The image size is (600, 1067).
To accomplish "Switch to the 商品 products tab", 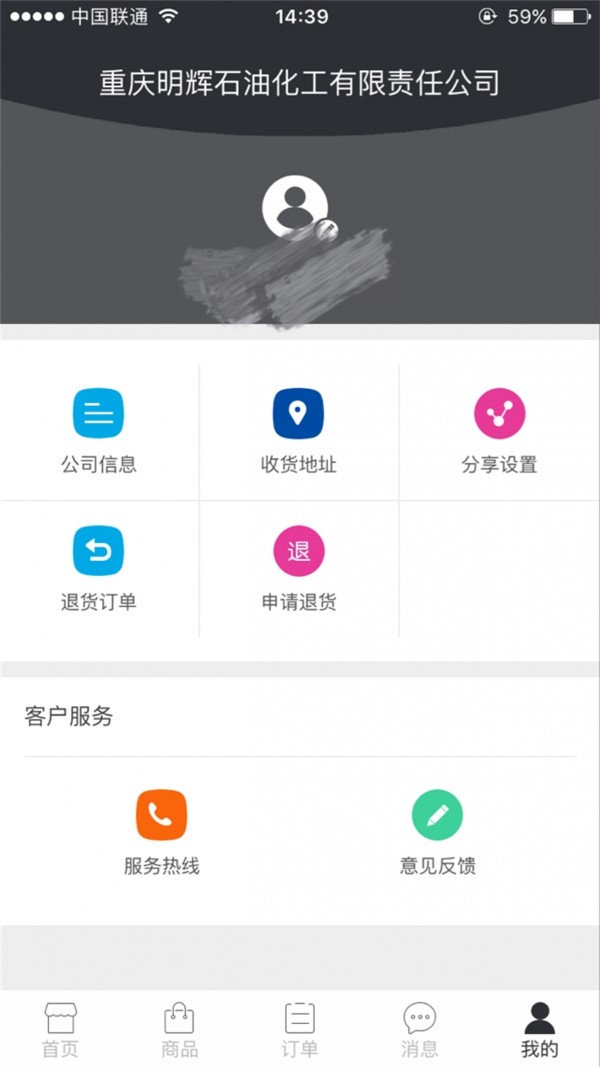I will 180,1029.
